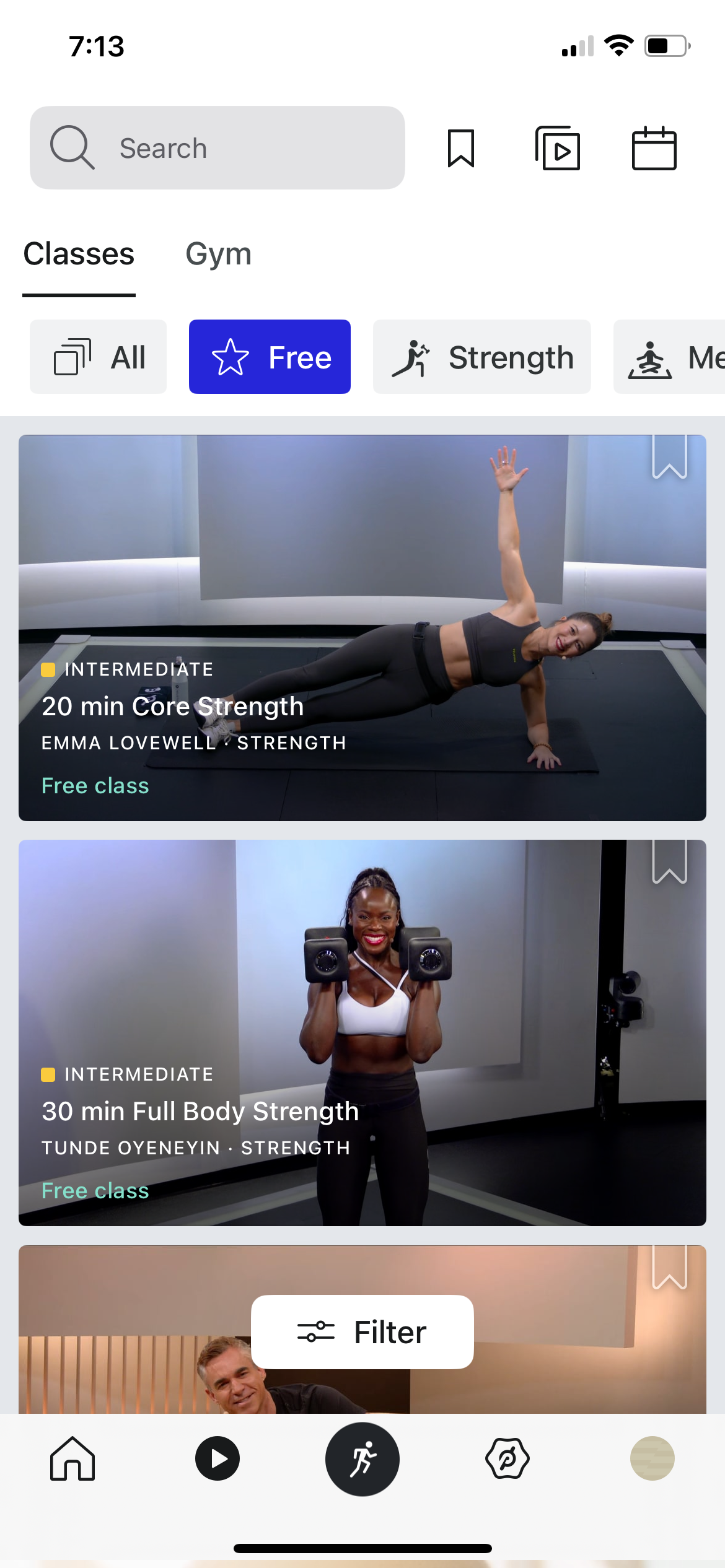Viewport: 725px width, 1568px height.
Task: Select the Strength filter chip
Action: (x=481, y=357)
